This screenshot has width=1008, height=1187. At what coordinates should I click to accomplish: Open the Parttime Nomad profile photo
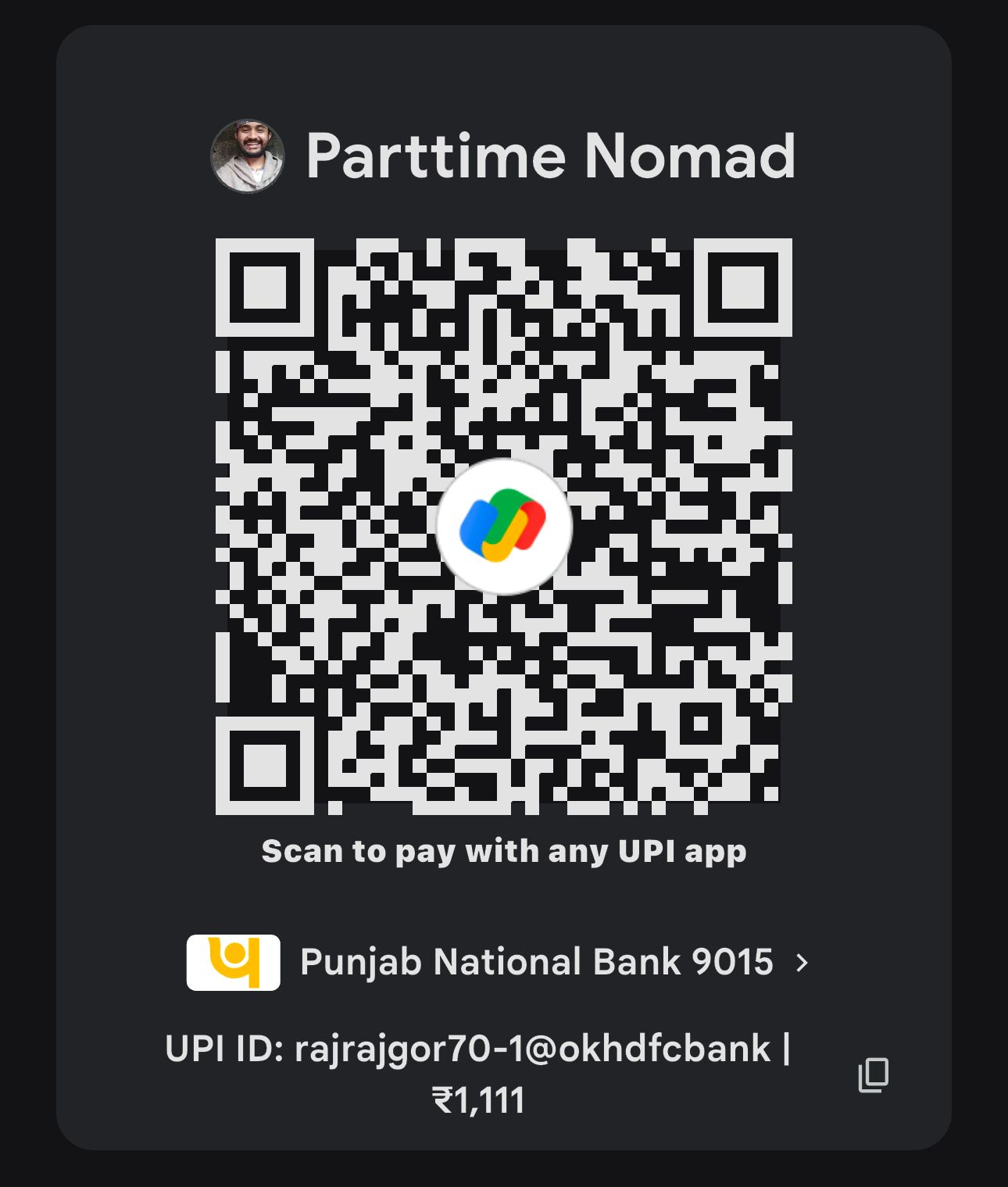(248, 156)
